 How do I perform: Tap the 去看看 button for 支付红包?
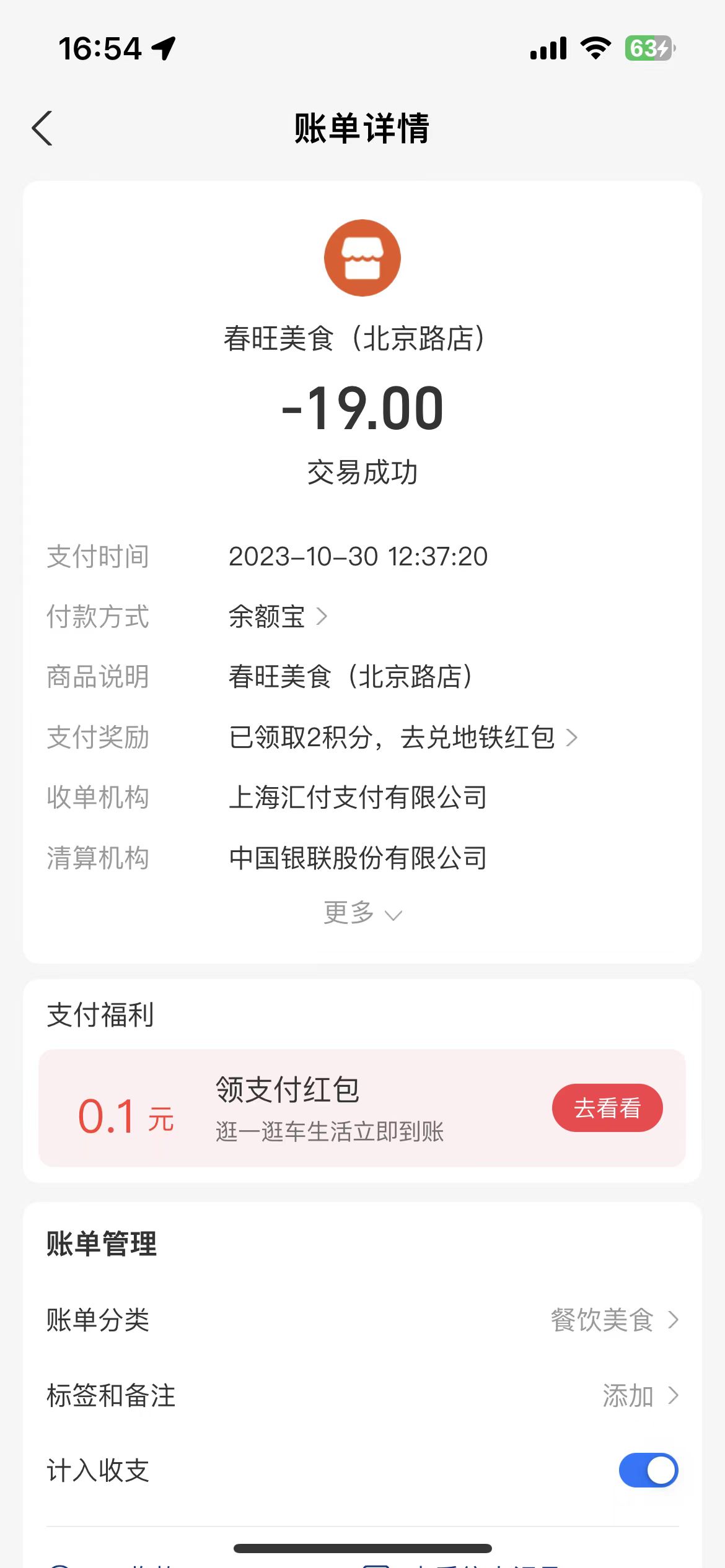(607, 1108)
